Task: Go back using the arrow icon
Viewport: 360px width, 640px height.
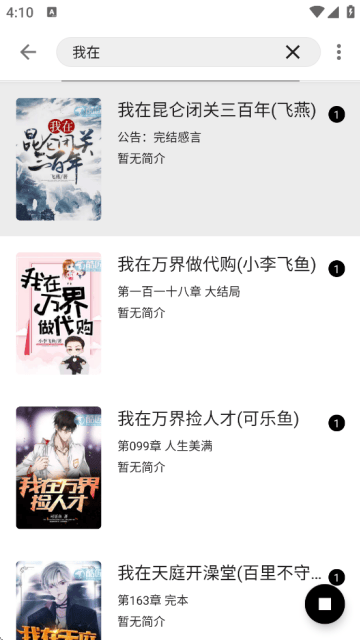Action: point(28,52)
